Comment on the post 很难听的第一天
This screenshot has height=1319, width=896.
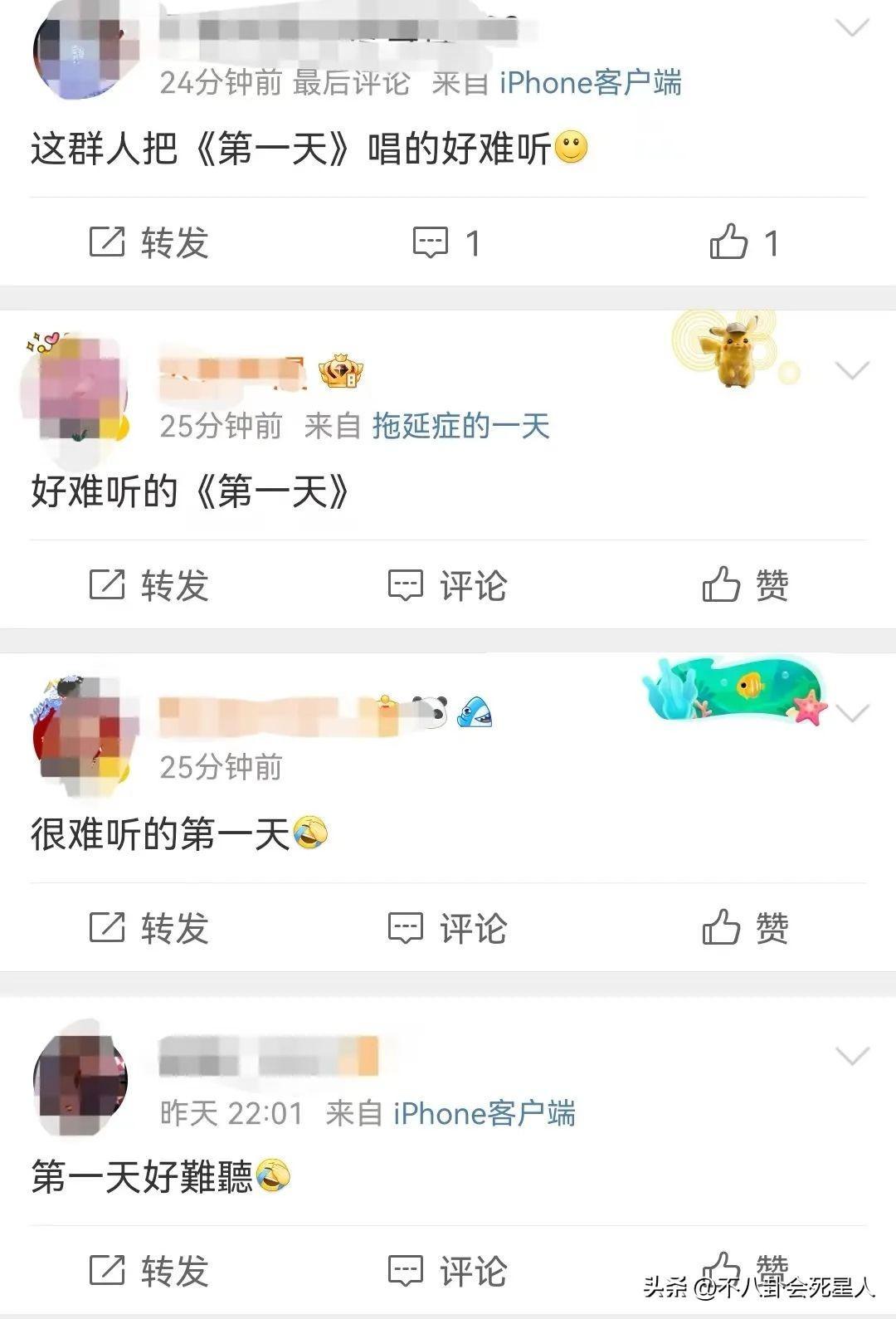448,927
